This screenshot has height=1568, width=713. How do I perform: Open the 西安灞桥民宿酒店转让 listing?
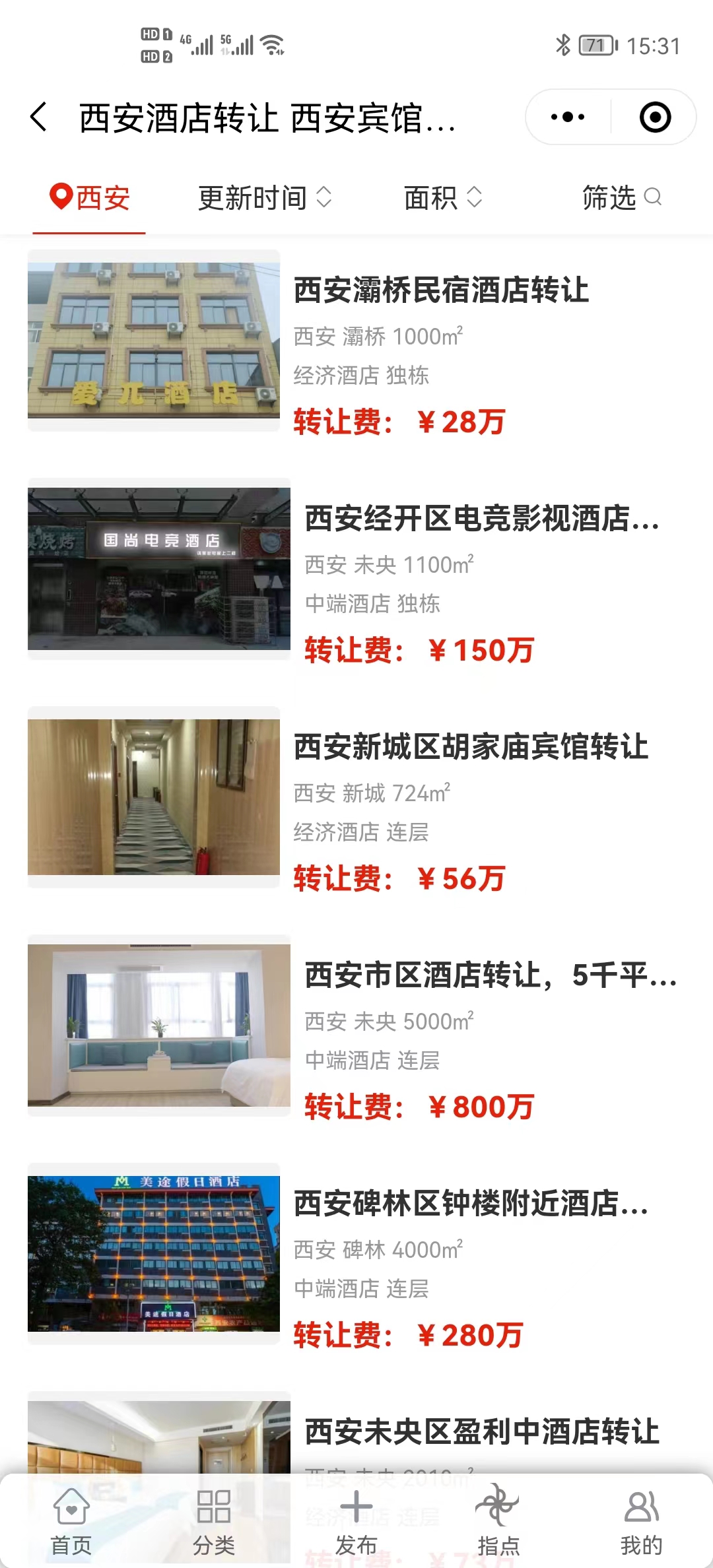point(440,290)
